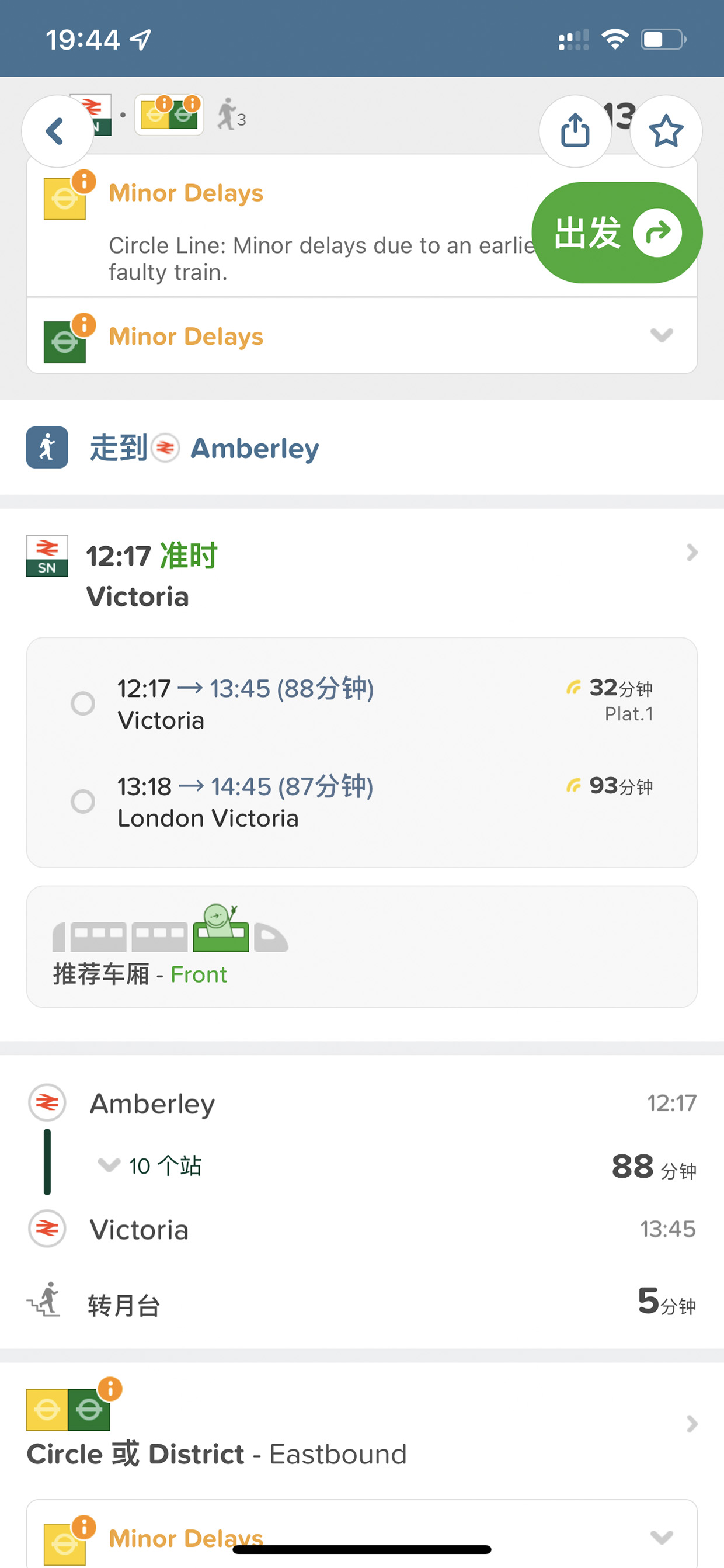The height and width of the screenshot is (1568, 724).
Task: Open Circle 或 District Eastbound details
Action: coord(361,1425)
